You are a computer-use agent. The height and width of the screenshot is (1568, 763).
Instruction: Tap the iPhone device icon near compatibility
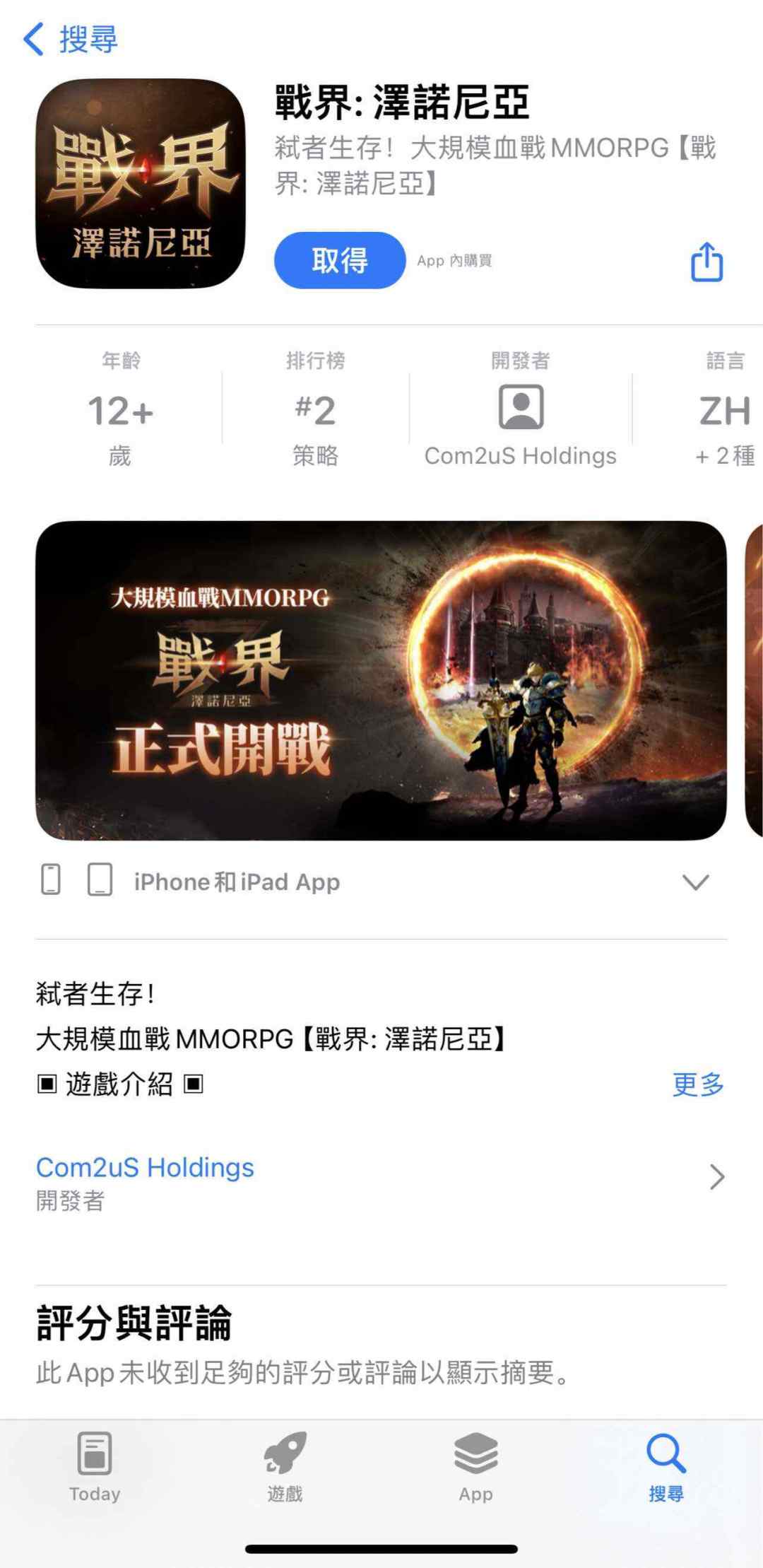coord(50,880)
